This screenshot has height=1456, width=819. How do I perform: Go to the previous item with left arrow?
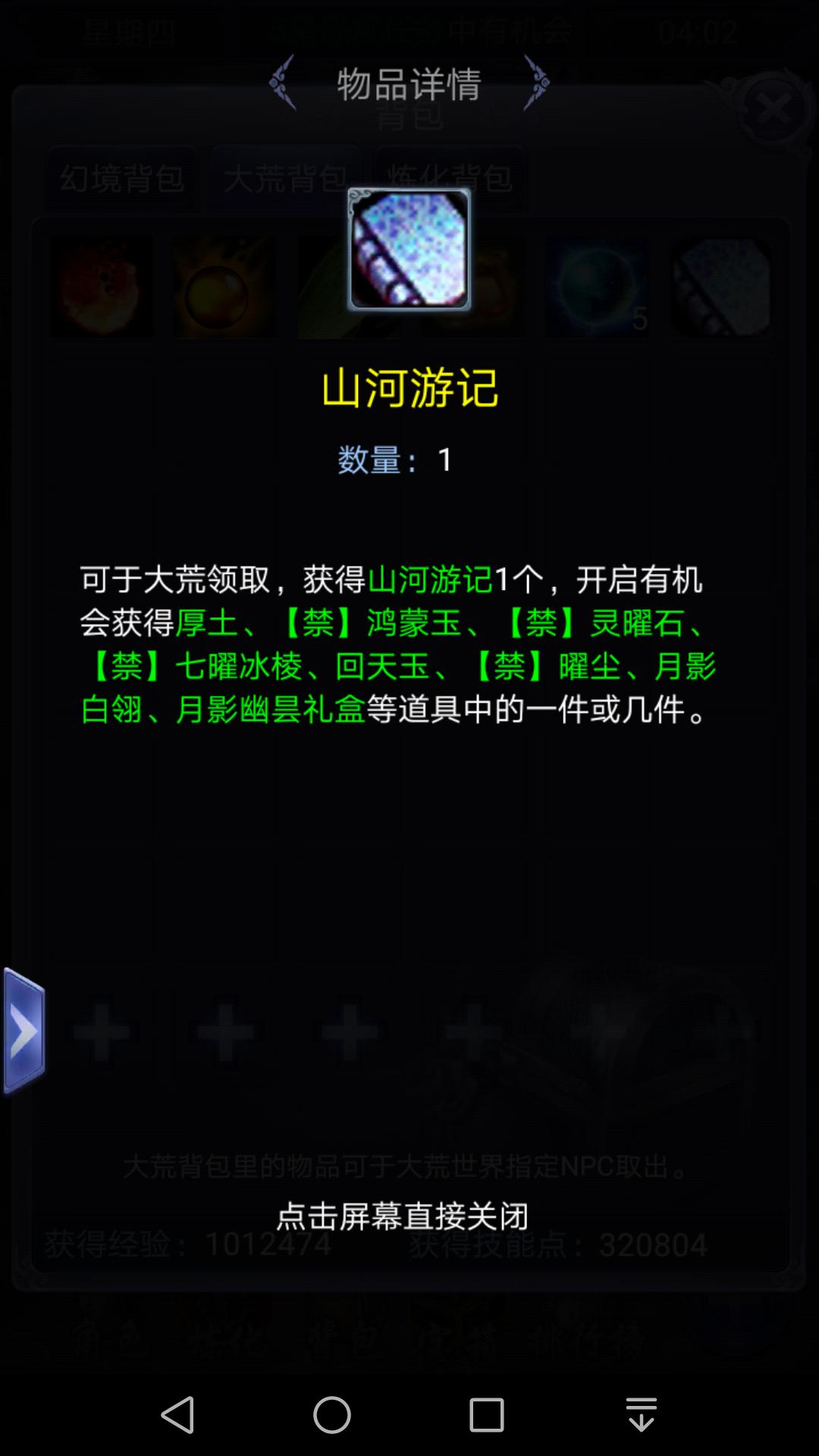pos(282,82)
